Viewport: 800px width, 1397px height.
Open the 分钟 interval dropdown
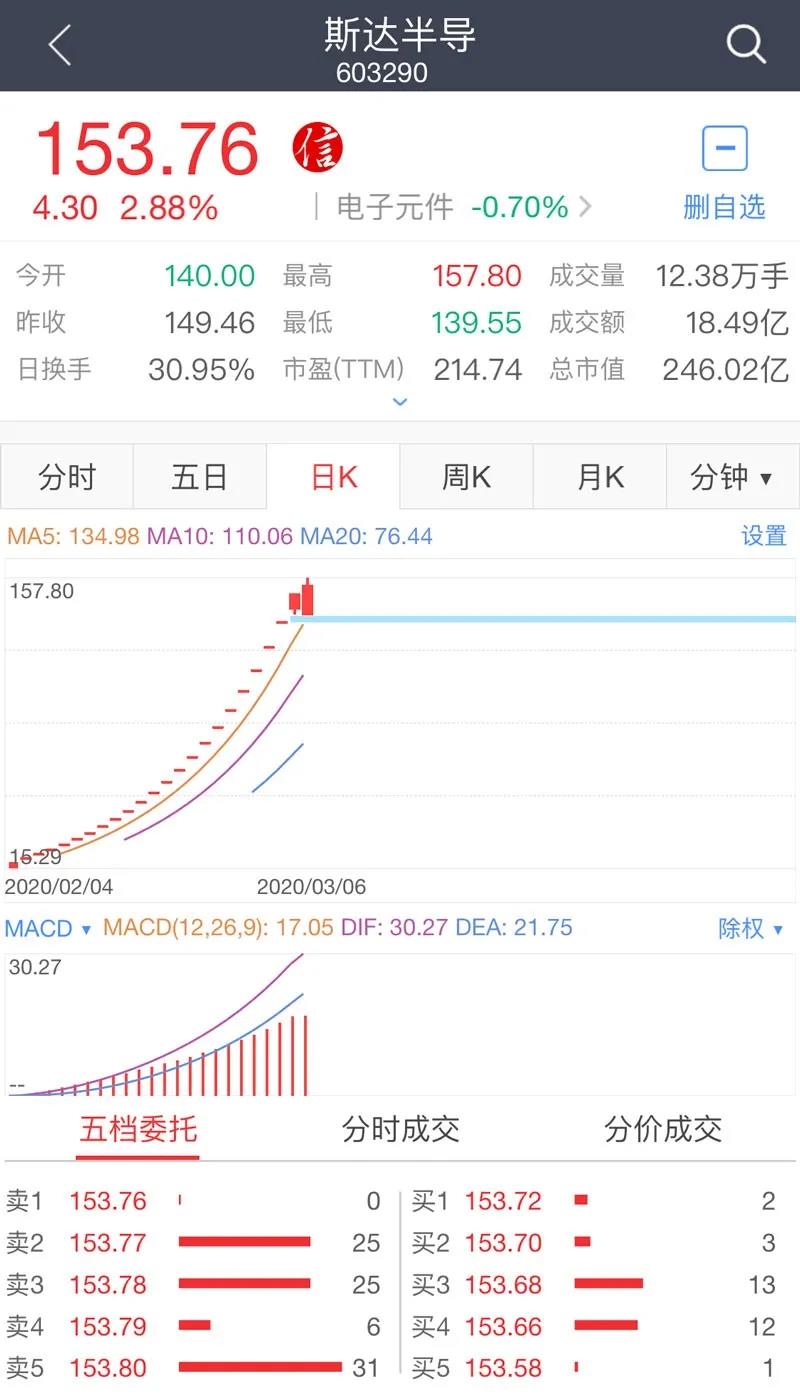point(731,477)
